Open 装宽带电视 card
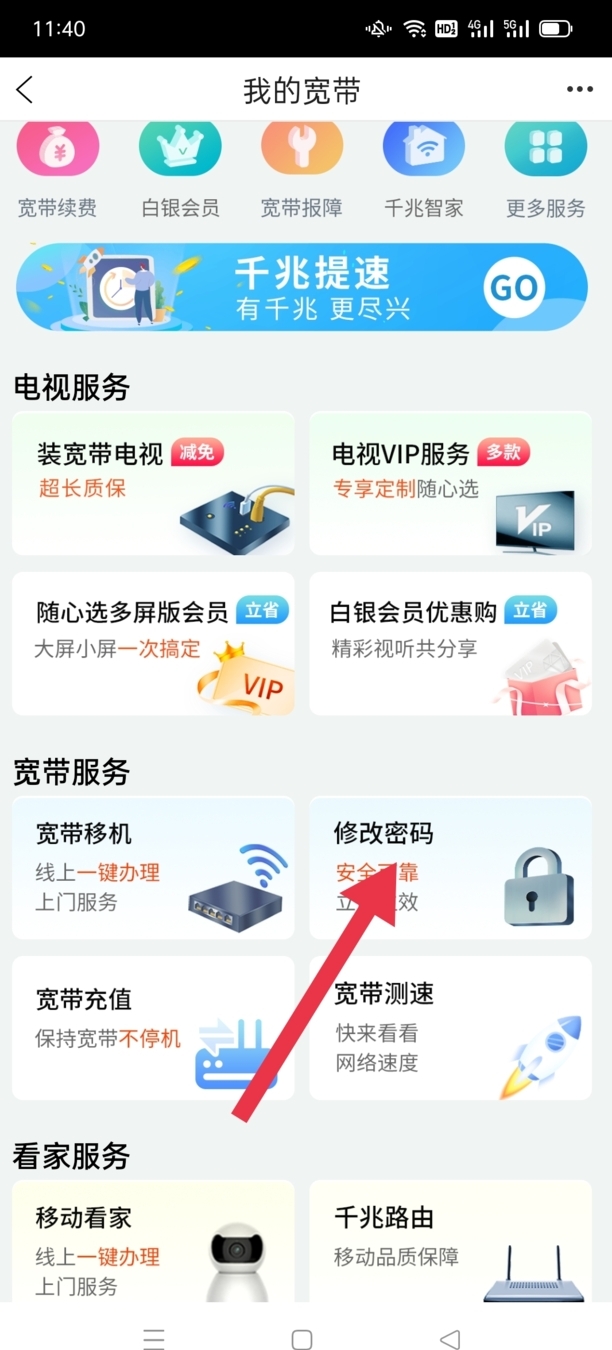 click(x=153, y=483)
